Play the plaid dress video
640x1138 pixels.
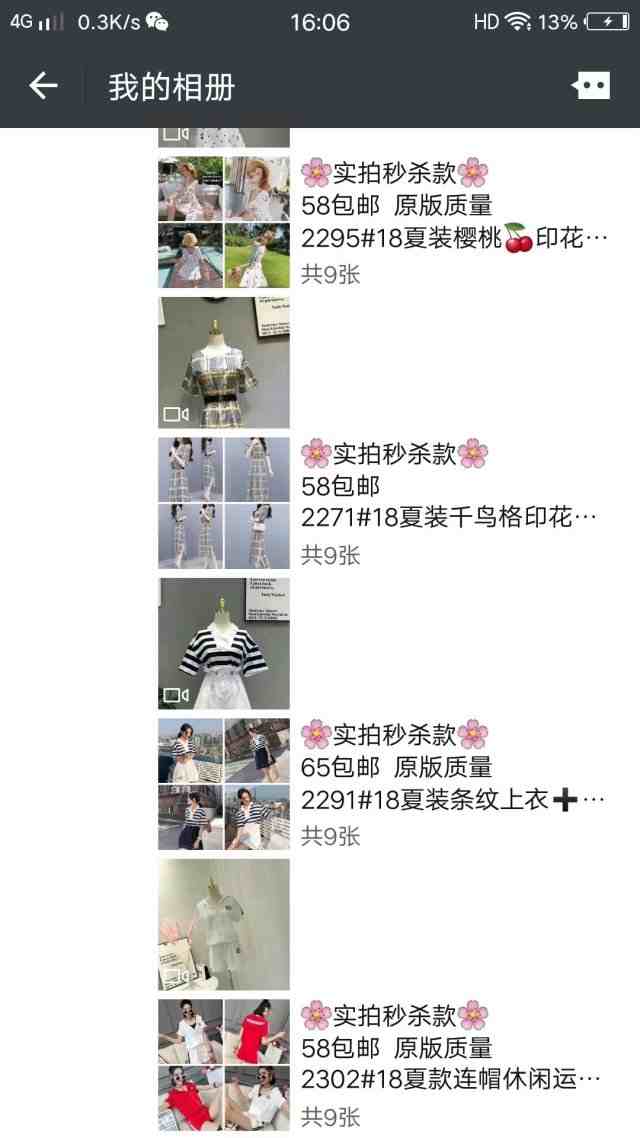click(223, 362)
